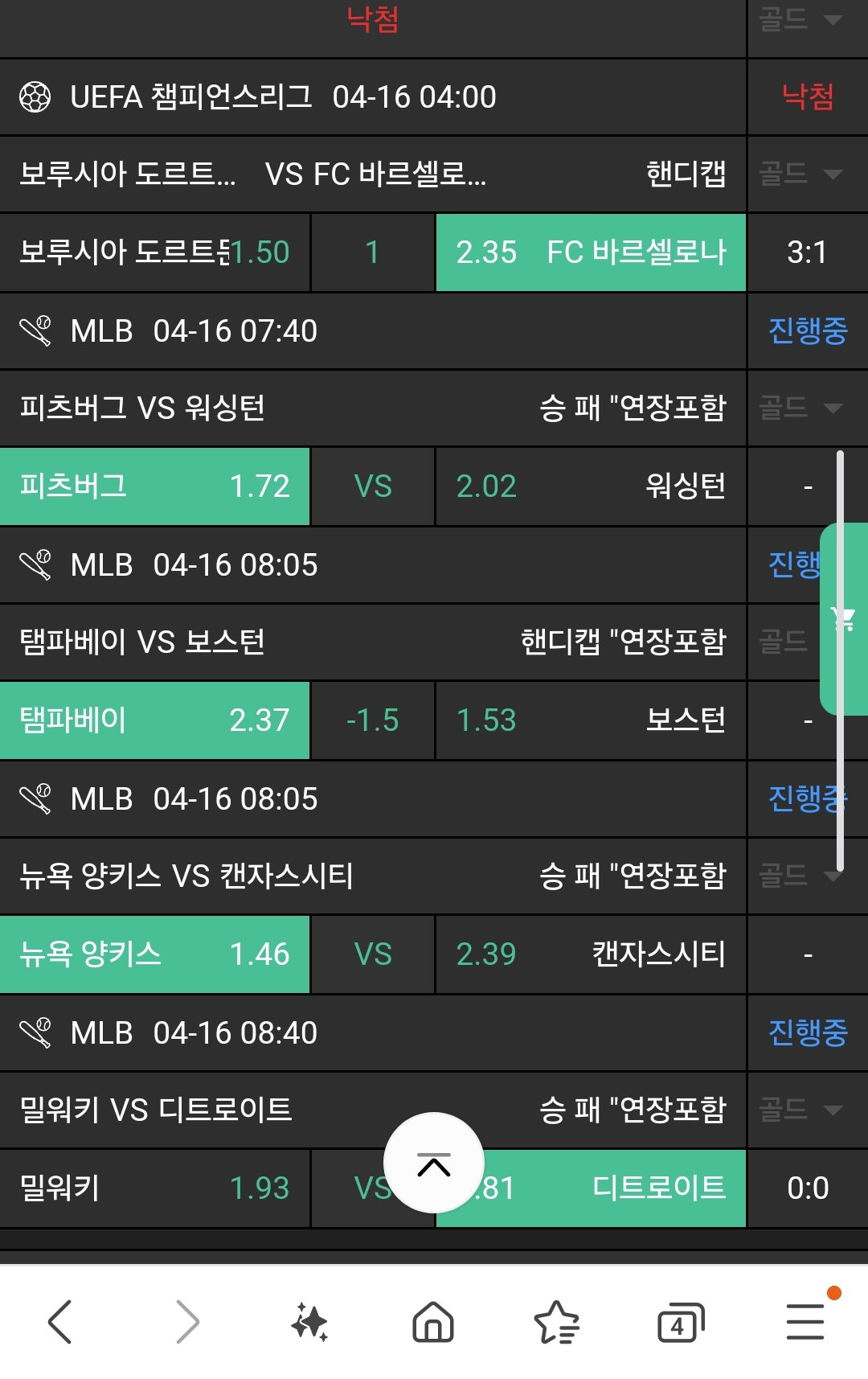868x1379 pixels.
Task: Select 밀워키 at 1.93 odds
Action: point(154,1188)
